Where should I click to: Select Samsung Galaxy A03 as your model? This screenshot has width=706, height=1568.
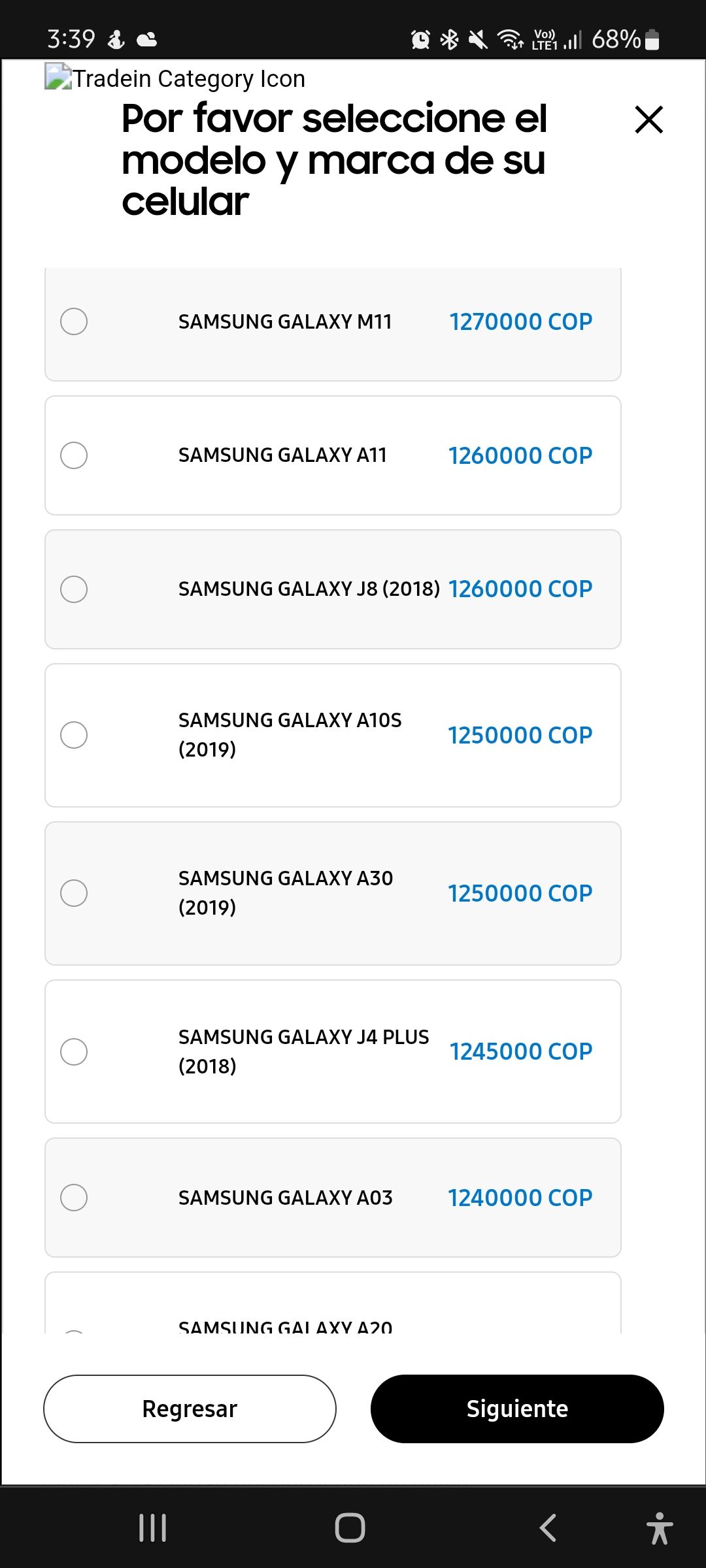click(74, 1198)
